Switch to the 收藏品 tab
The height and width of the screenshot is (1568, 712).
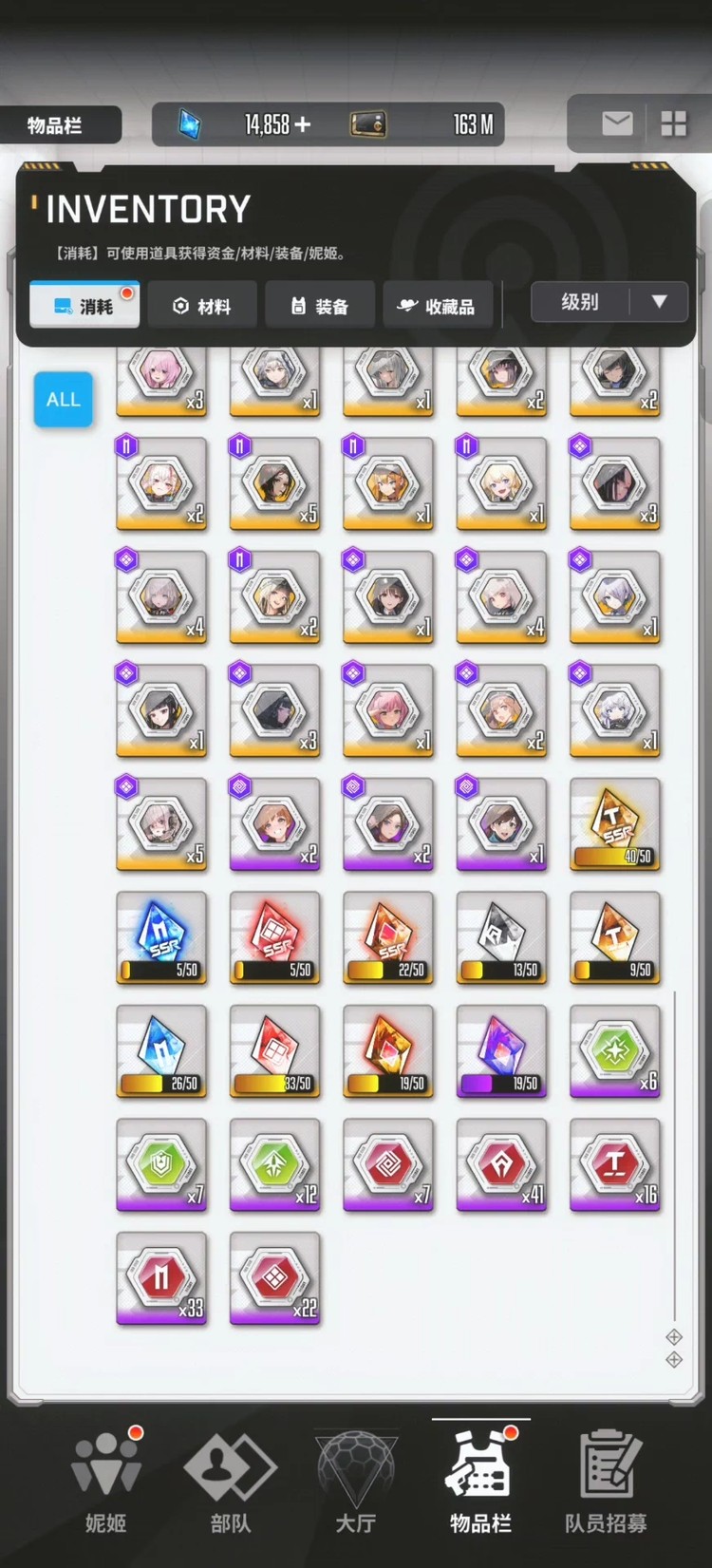(438, 306)
